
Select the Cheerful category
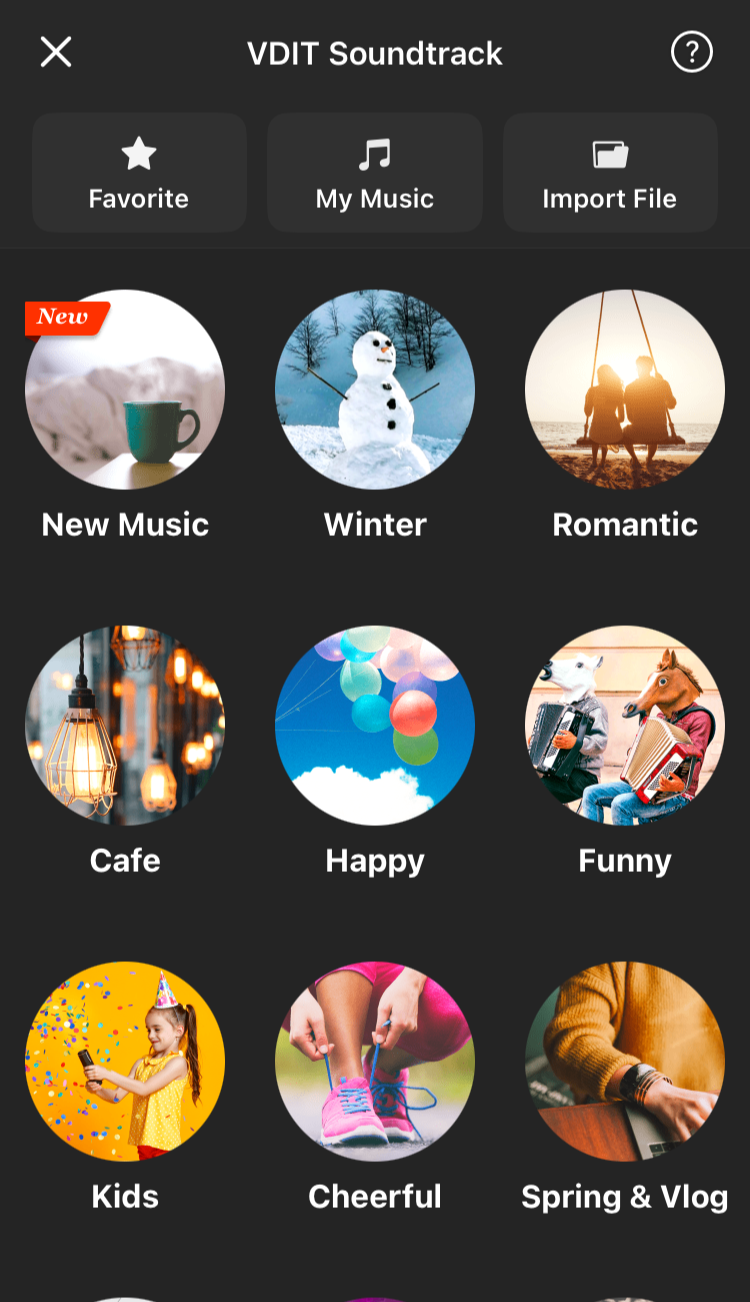(375, 1062)
